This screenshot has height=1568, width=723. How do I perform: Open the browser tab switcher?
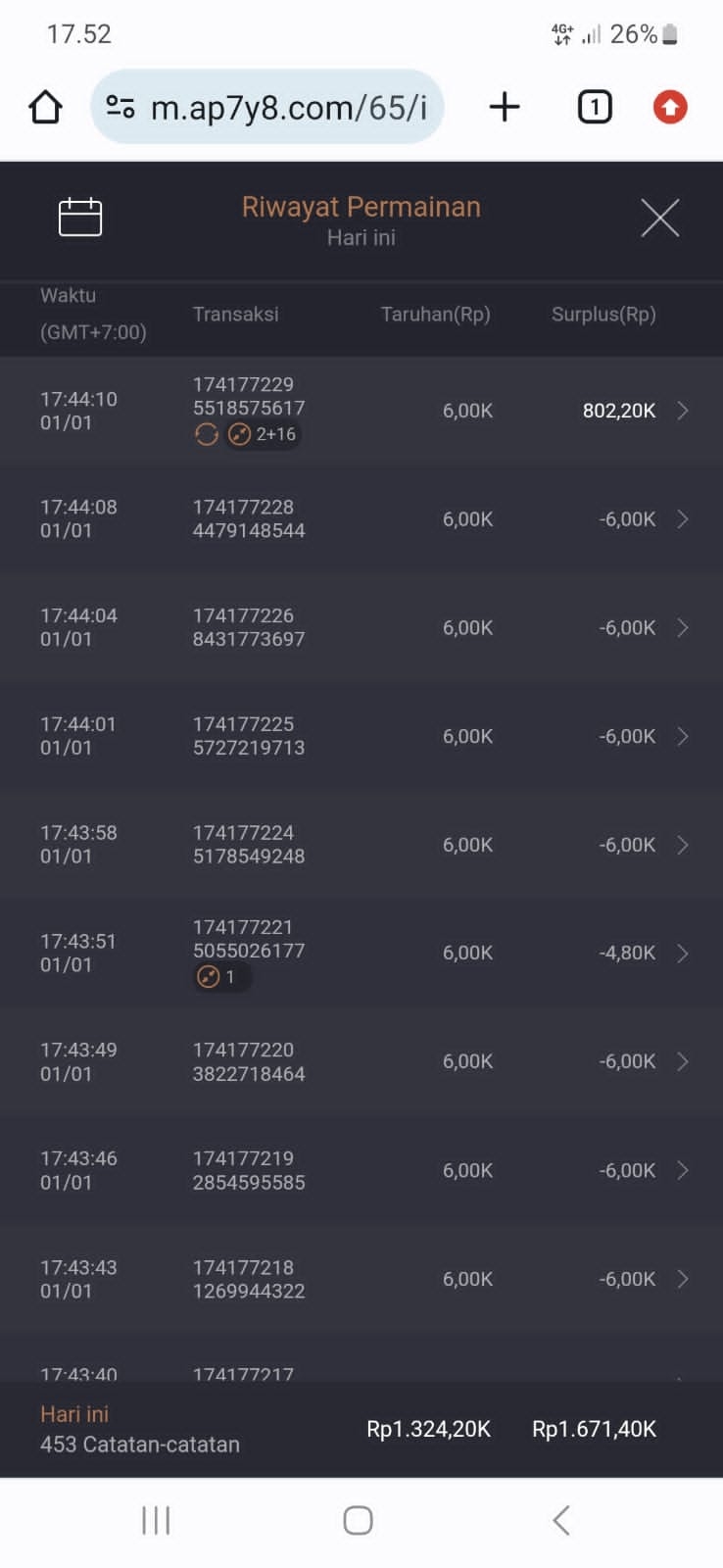point(595,107)
